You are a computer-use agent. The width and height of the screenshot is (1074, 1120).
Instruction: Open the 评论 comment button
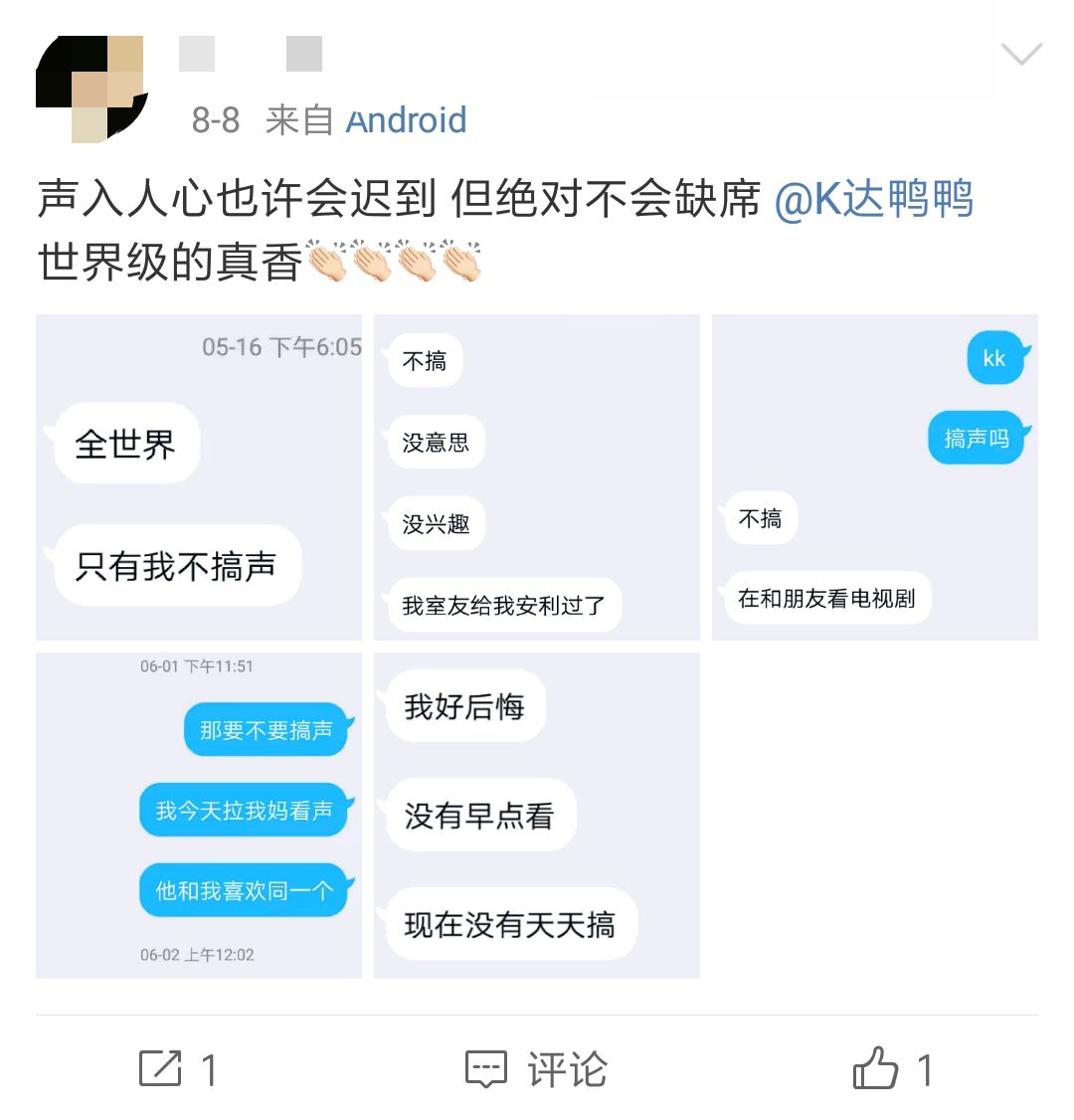pos(537,1070)
